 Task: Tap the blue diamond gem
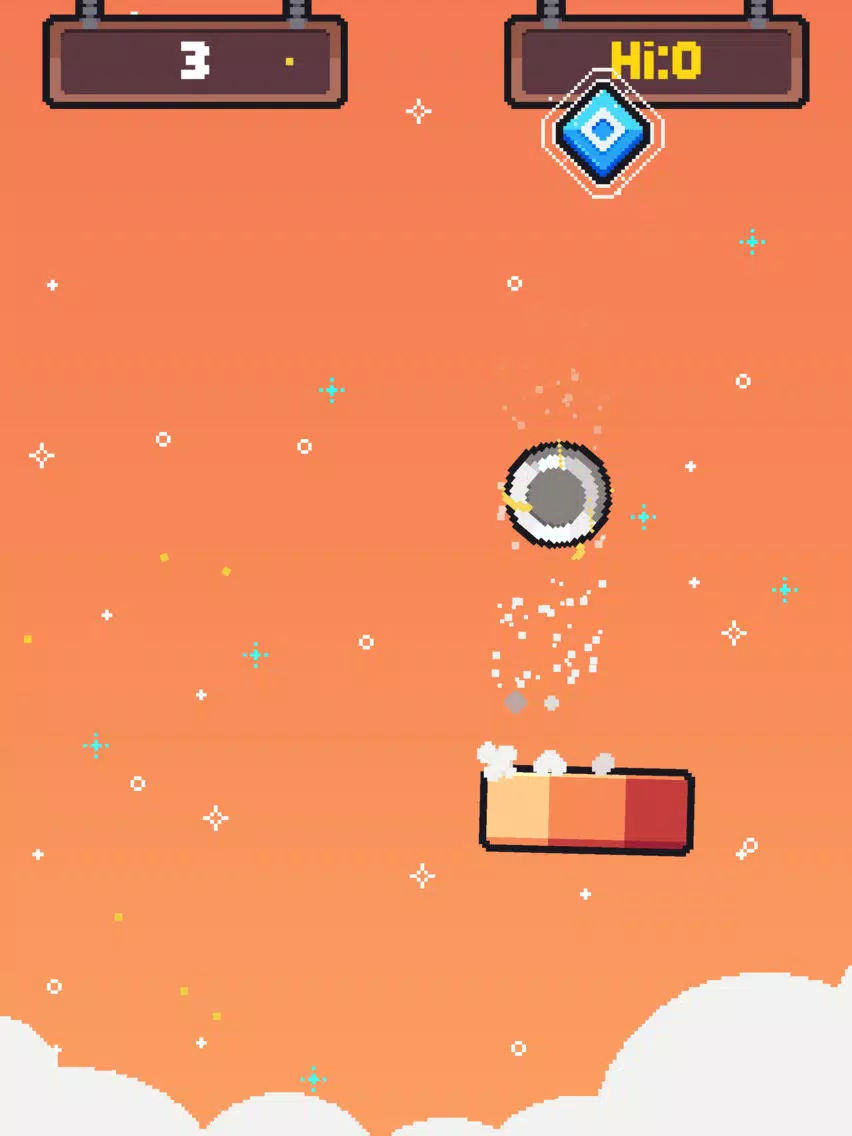(x=602, y=132)
